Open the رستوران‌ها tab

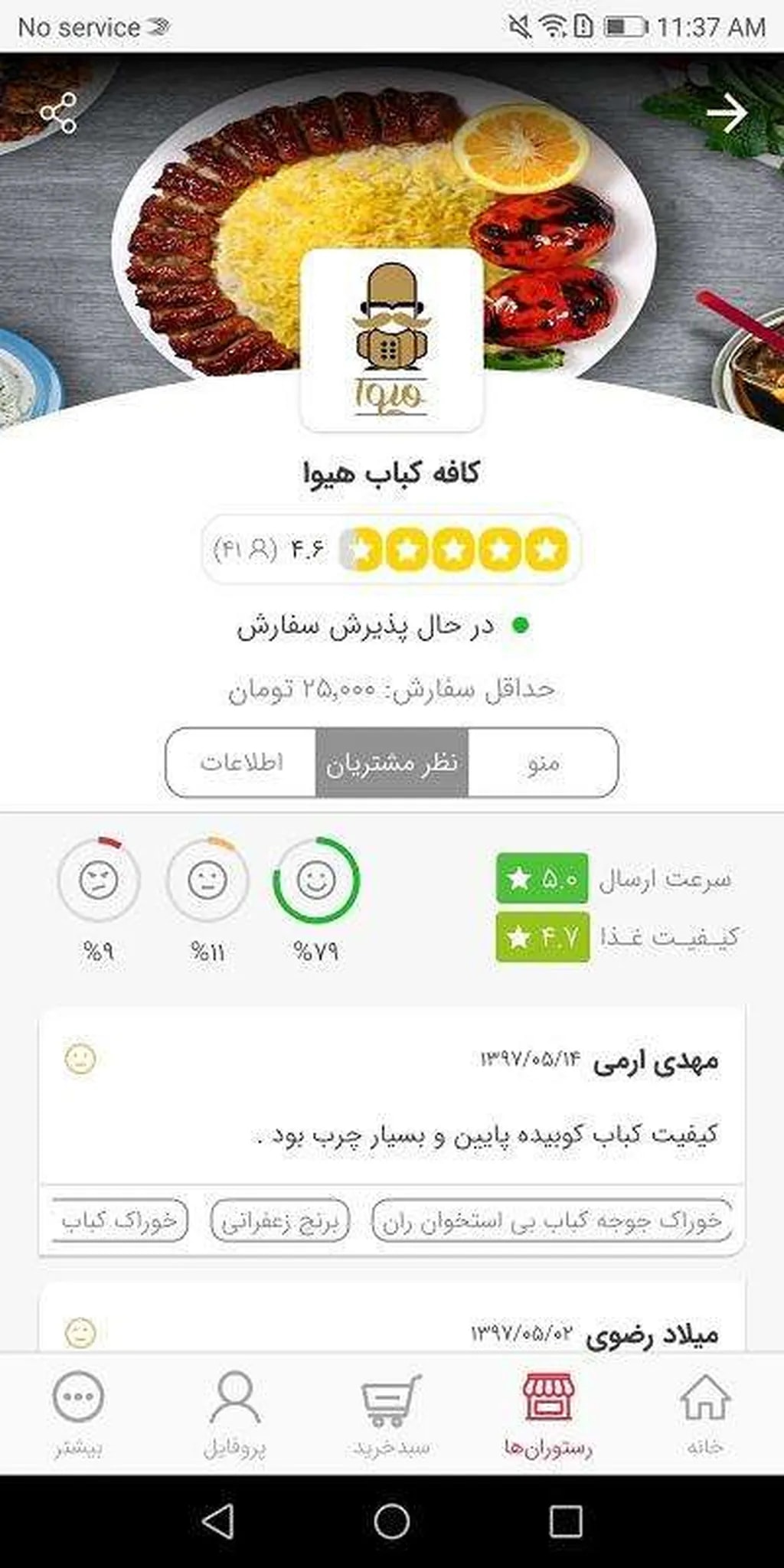[x=548, y=1413]
